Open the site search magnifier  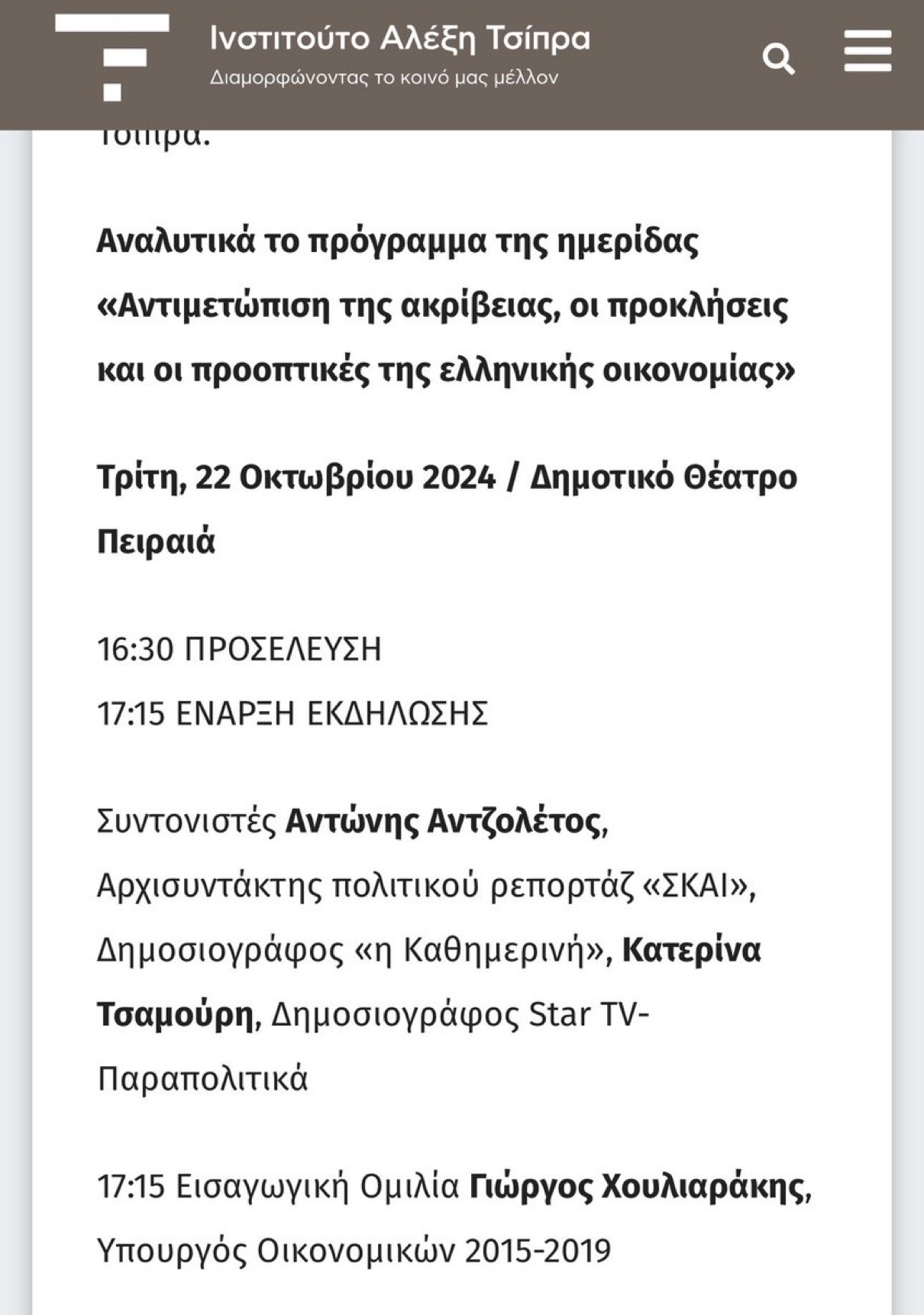pyautogui.click(x=778, y=59)
